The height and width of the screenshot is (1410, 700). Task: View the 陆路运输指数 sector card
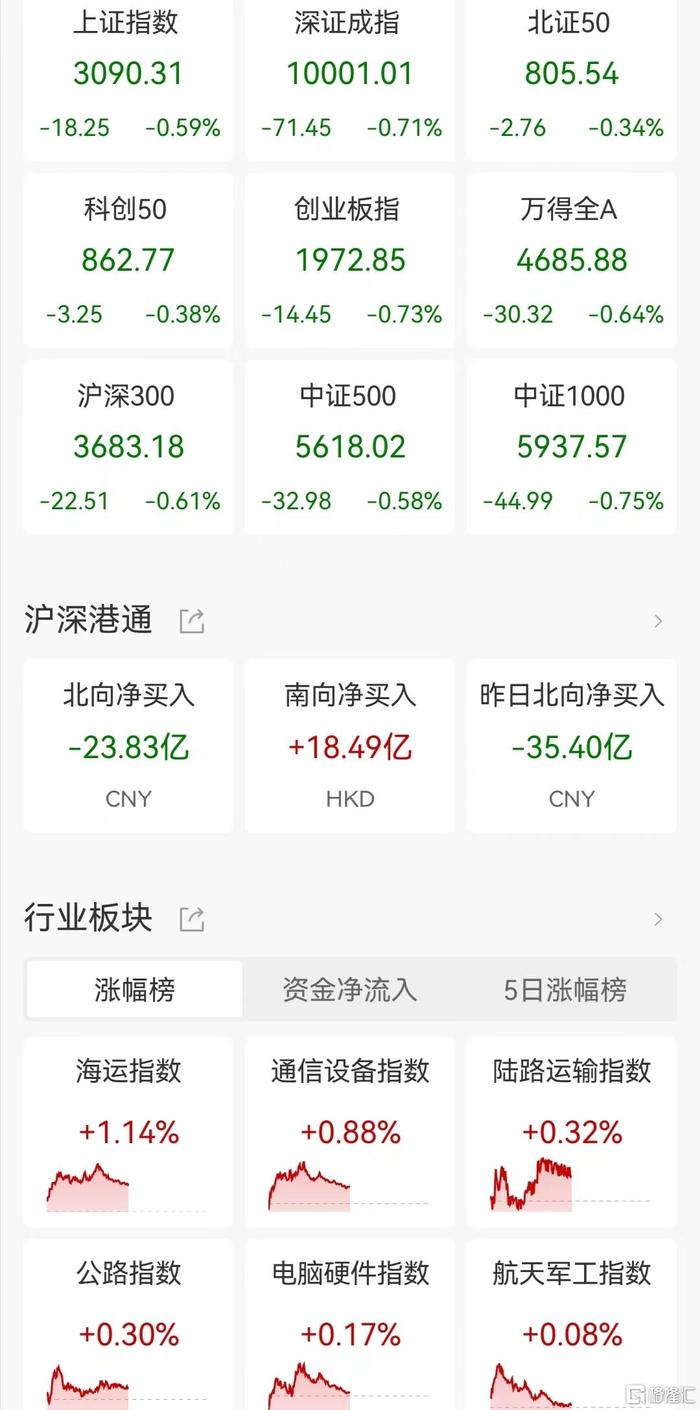[x=572, y=1131]
